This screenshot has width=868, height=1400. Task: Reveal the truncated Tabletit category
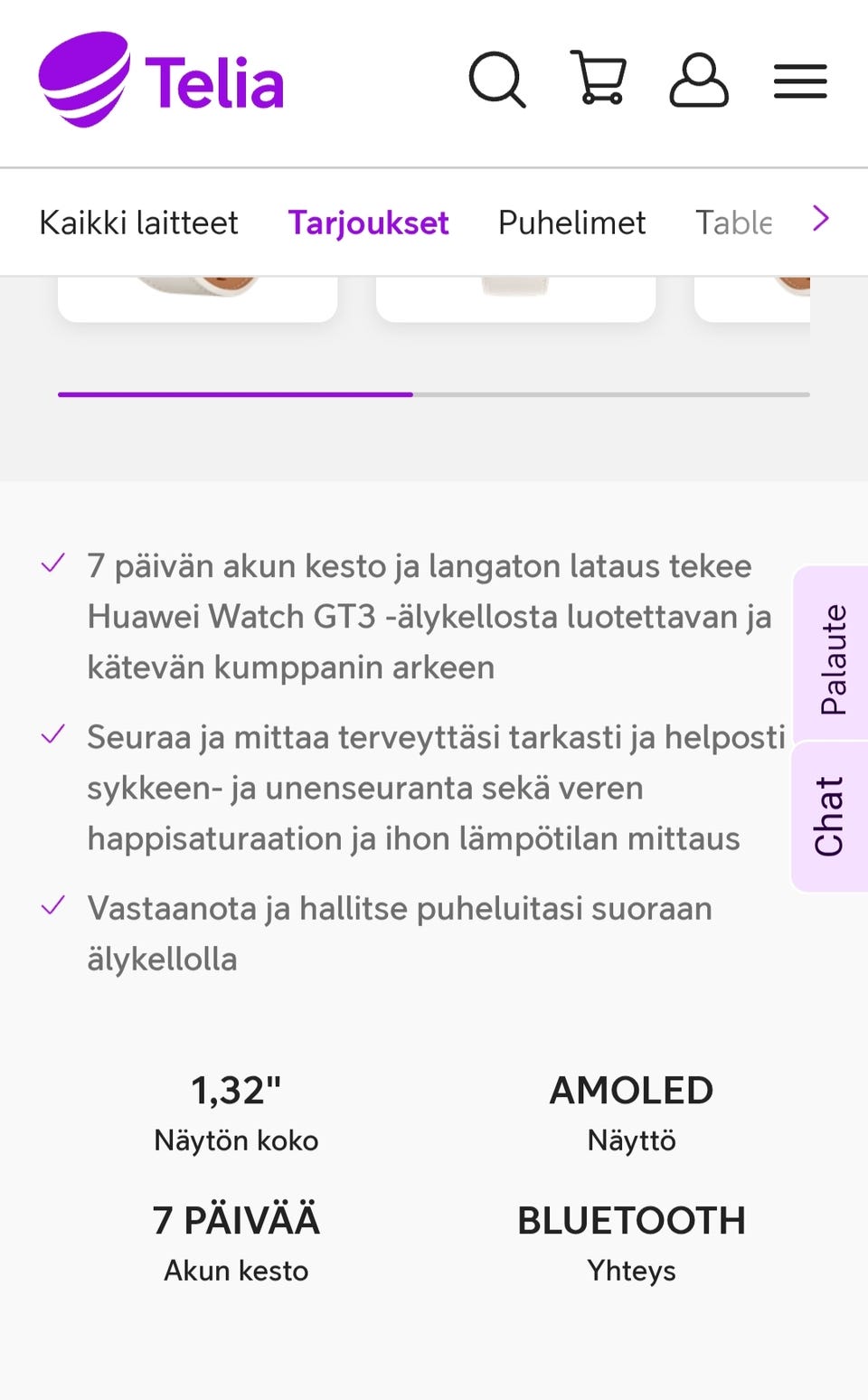click(734, 222)
